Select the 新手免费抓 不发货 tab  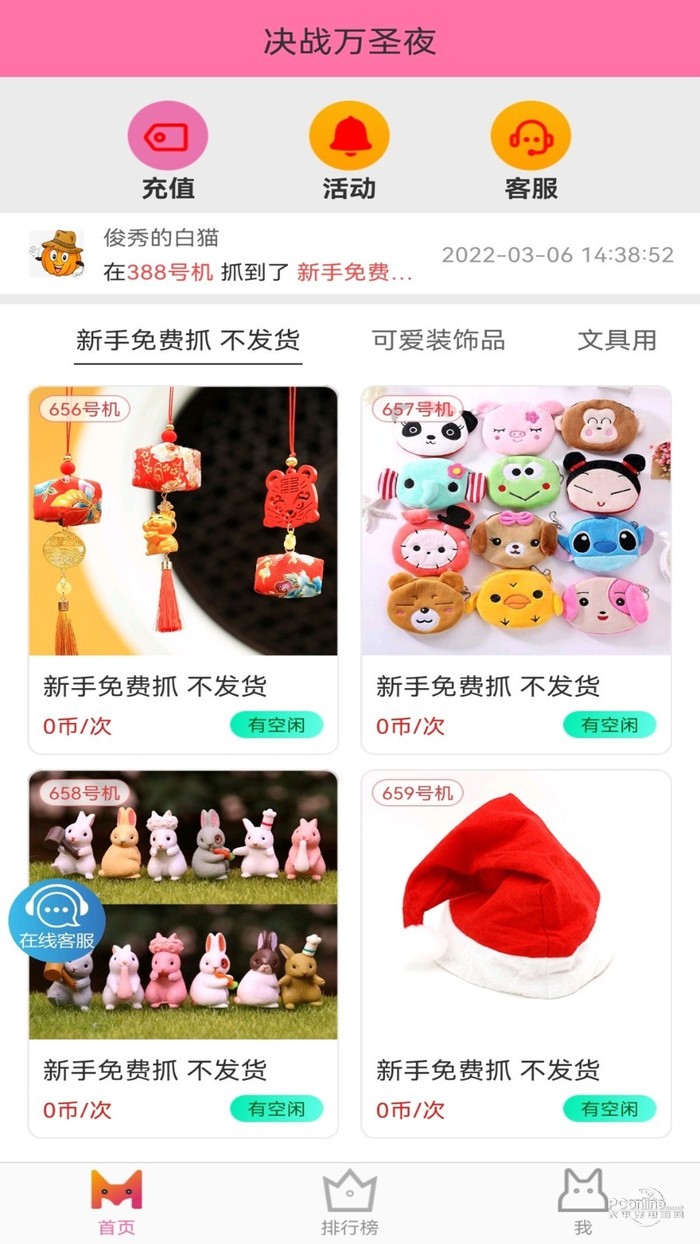pyautogui.click(x=188, y=340)
